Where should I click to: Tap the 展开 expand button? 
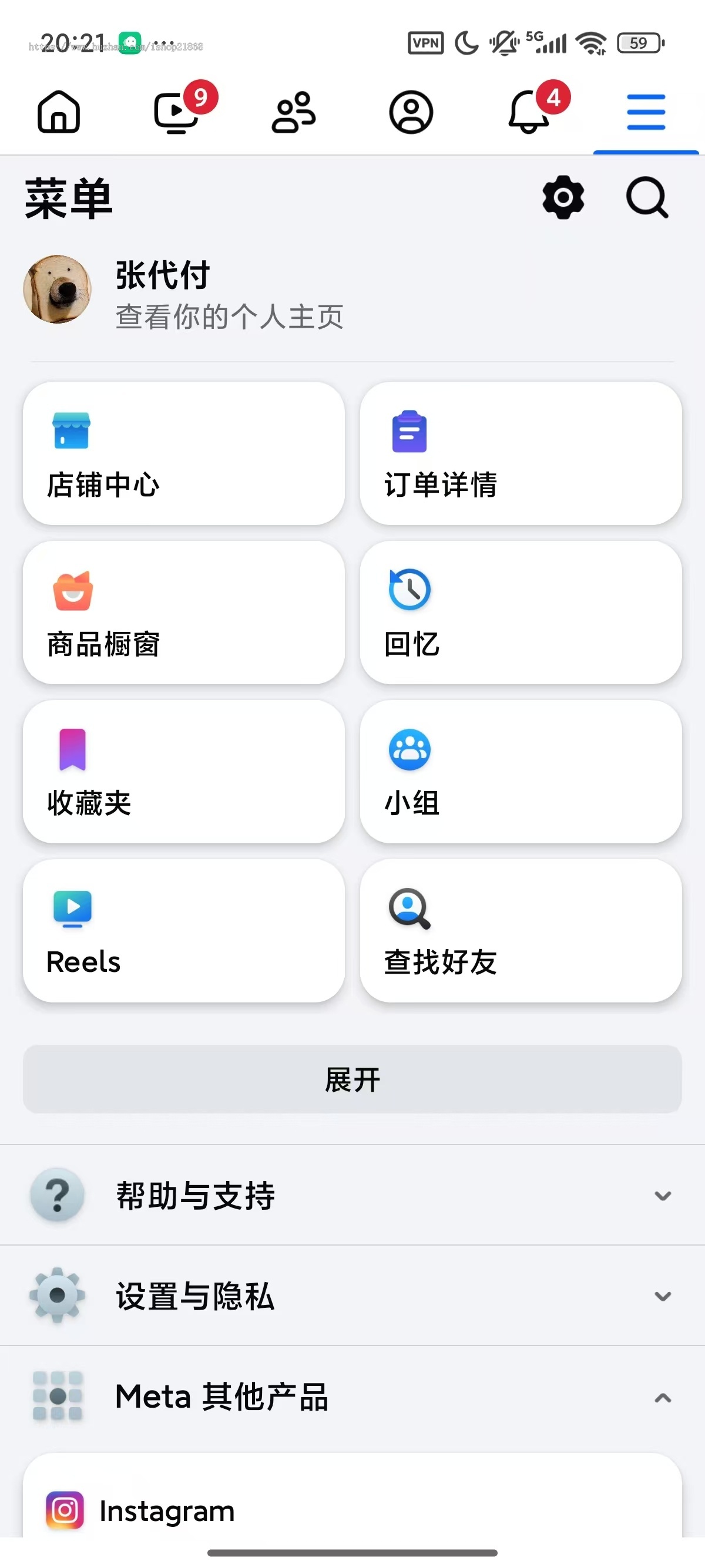352,1079
